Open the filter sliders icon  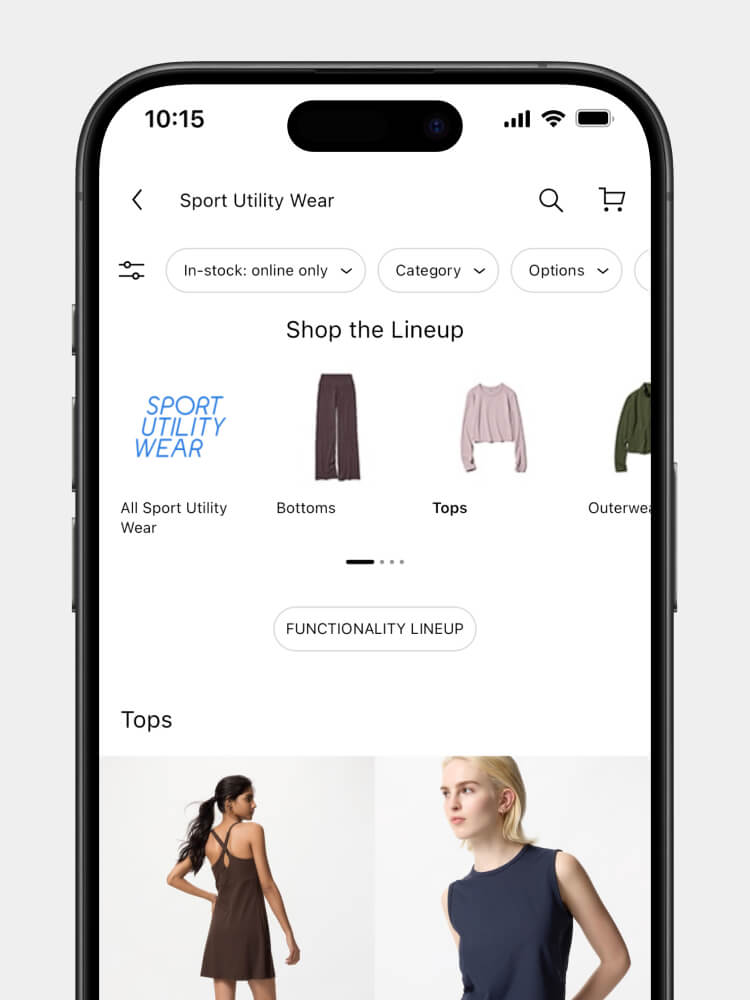[131, 270]
